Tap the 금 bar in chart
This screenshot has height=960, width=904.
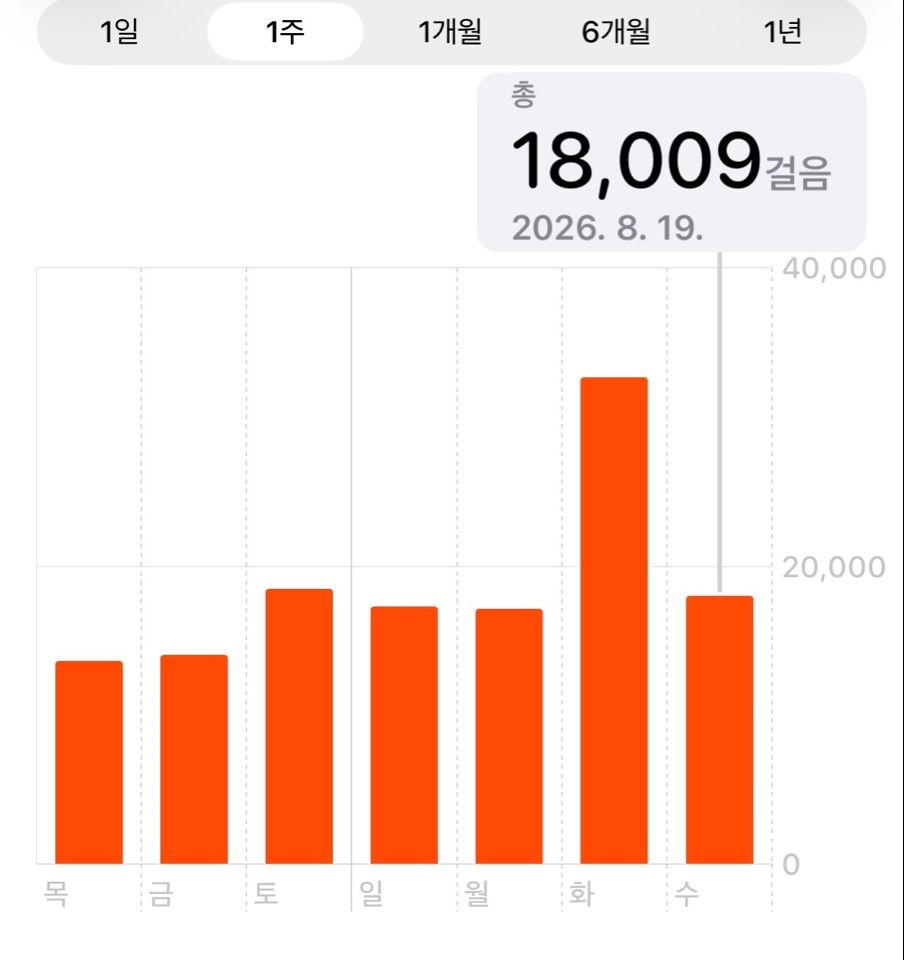(194, 759)
